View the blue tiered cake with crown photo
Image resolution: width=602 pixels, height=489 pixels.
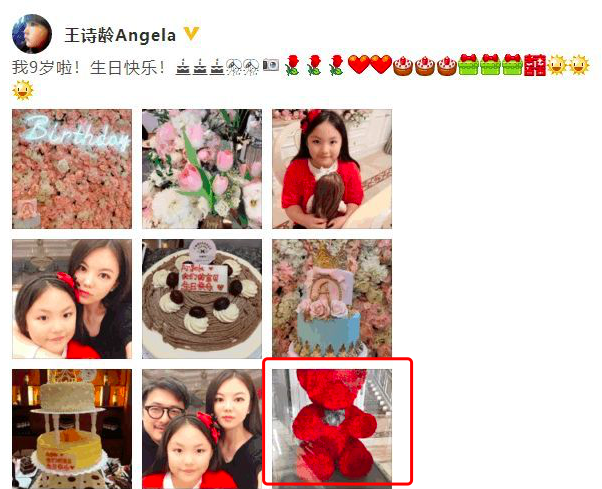331,298
